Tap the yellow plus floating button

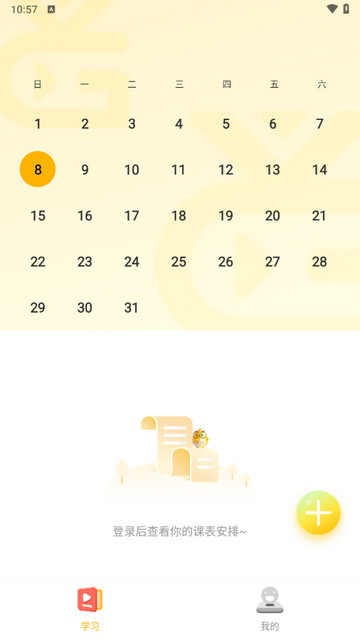pyautogui.click(x=318, y=513)
